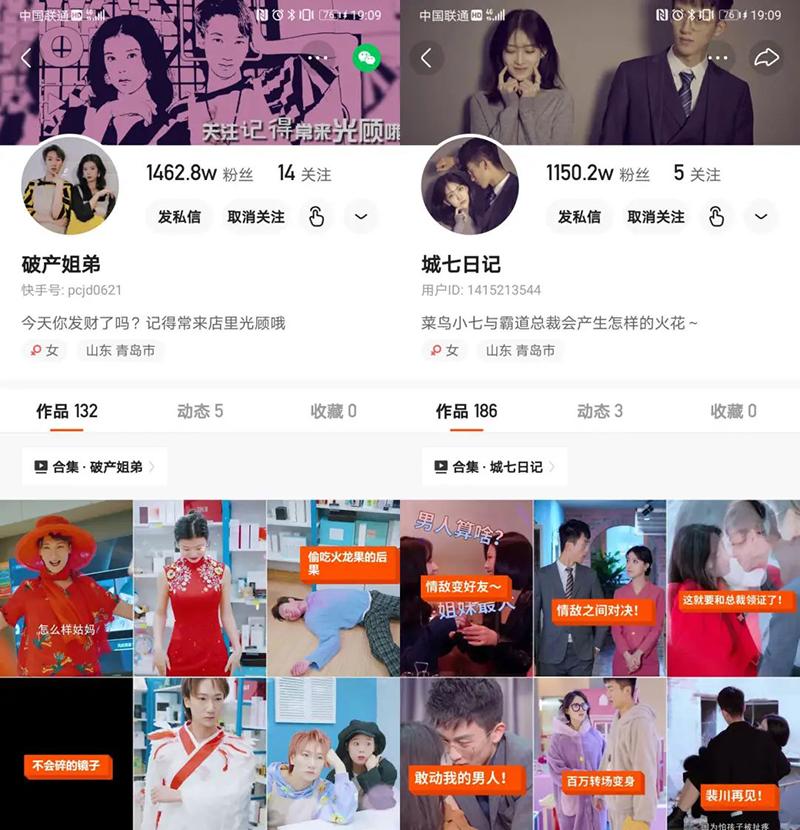Switch to 动态 5 tab
Image resolution: width=800 pixels, height=830 pixels.
(200, 411)
